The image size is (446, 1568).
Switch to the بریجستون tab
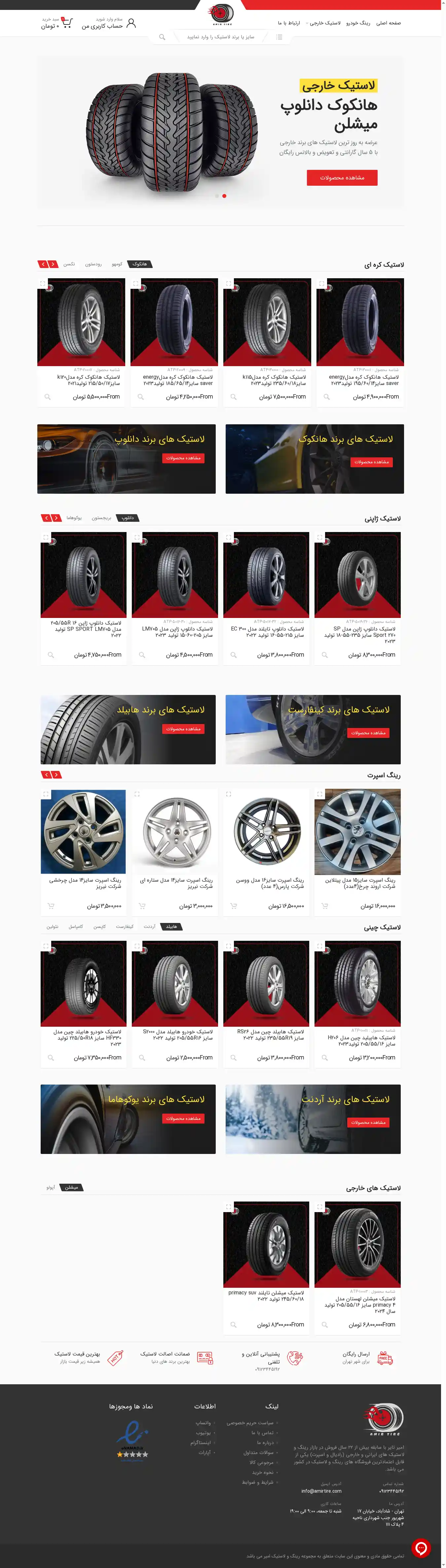coord(101,518)
